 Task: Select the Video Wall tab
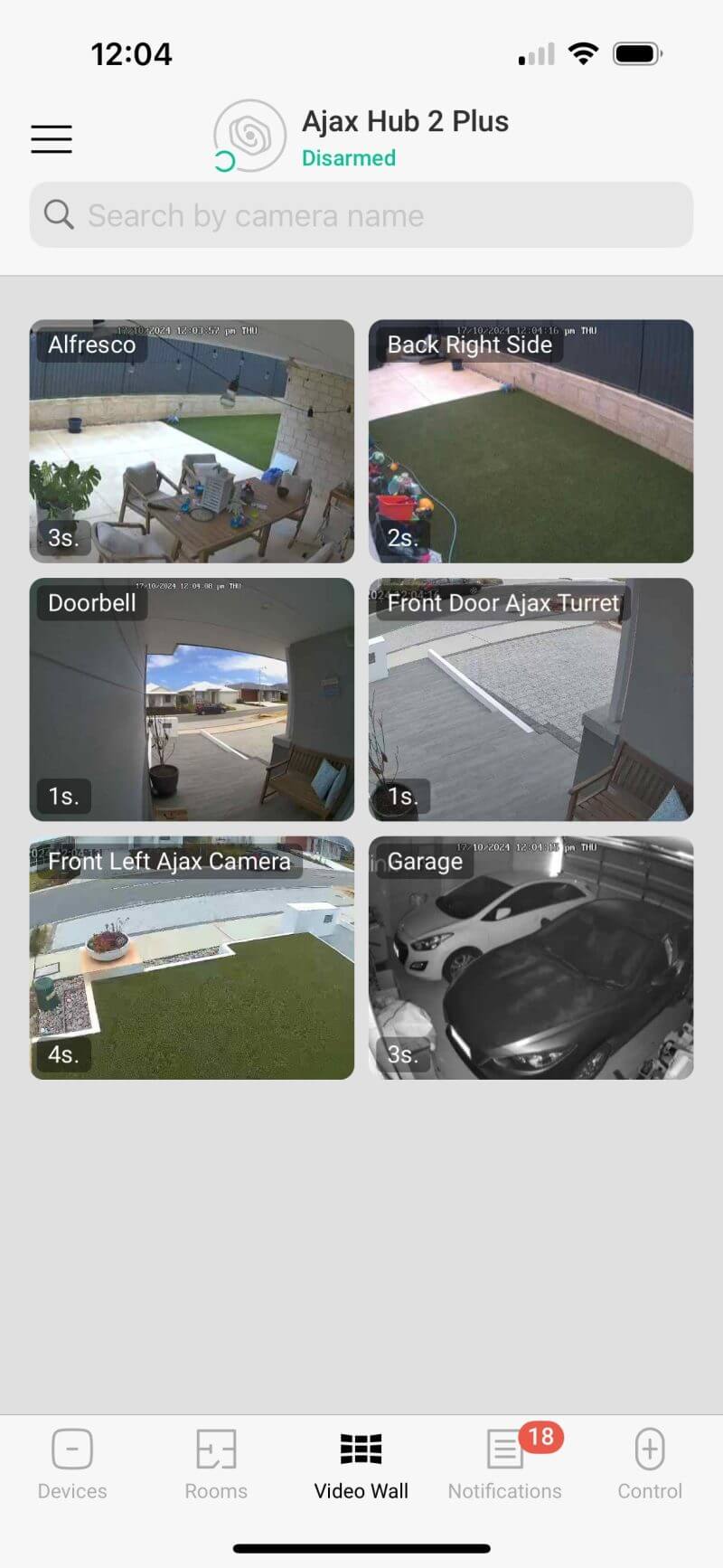361,1465
